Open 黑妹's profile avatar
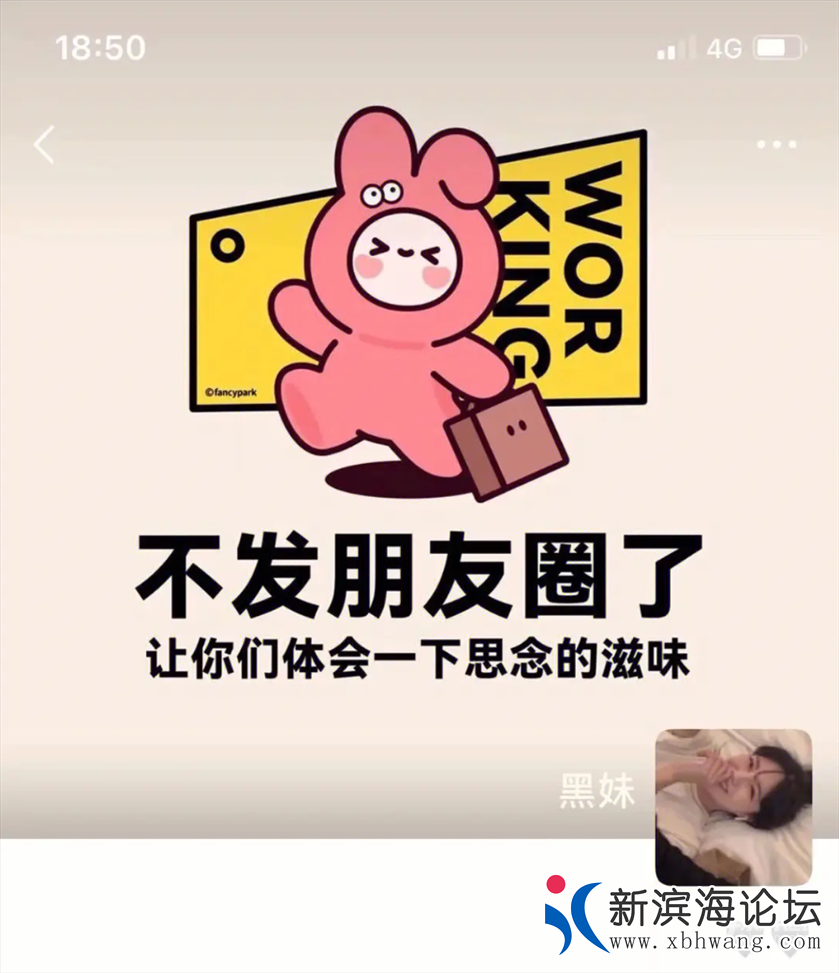Viewport: 839px width, 973px height. 733,806
